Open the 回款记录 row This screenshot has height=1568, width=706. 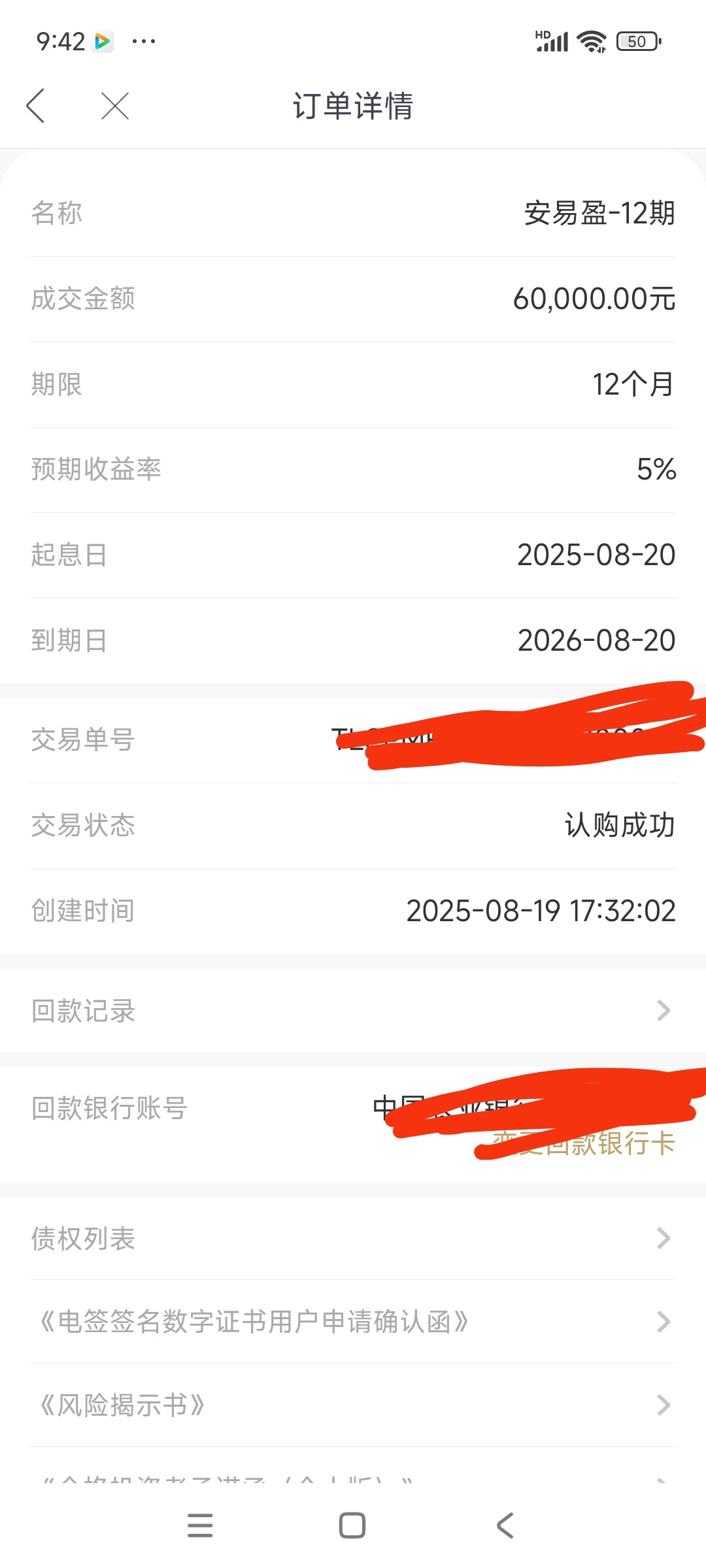click(353, 1011)
